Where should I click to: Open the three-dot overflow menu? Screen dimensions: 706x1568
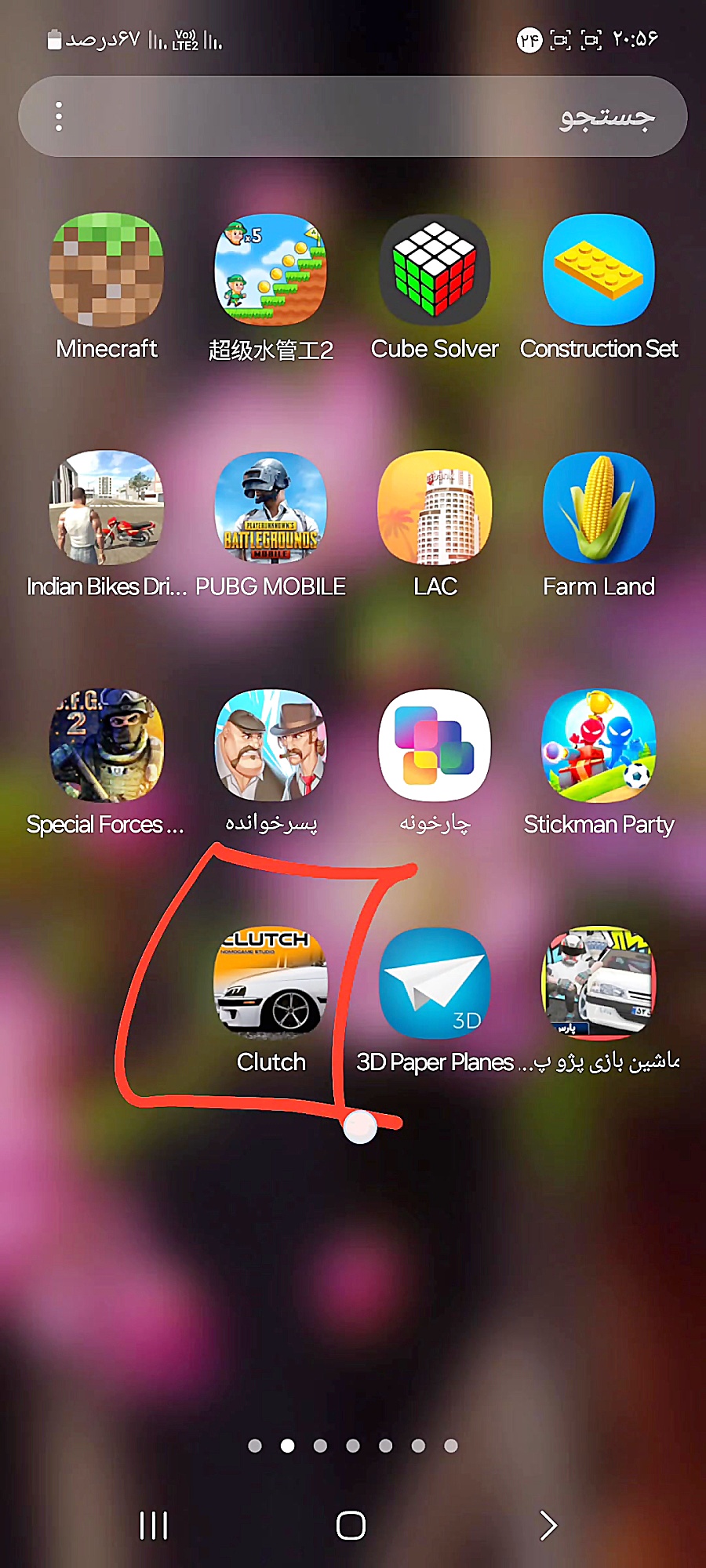point(59,116)
